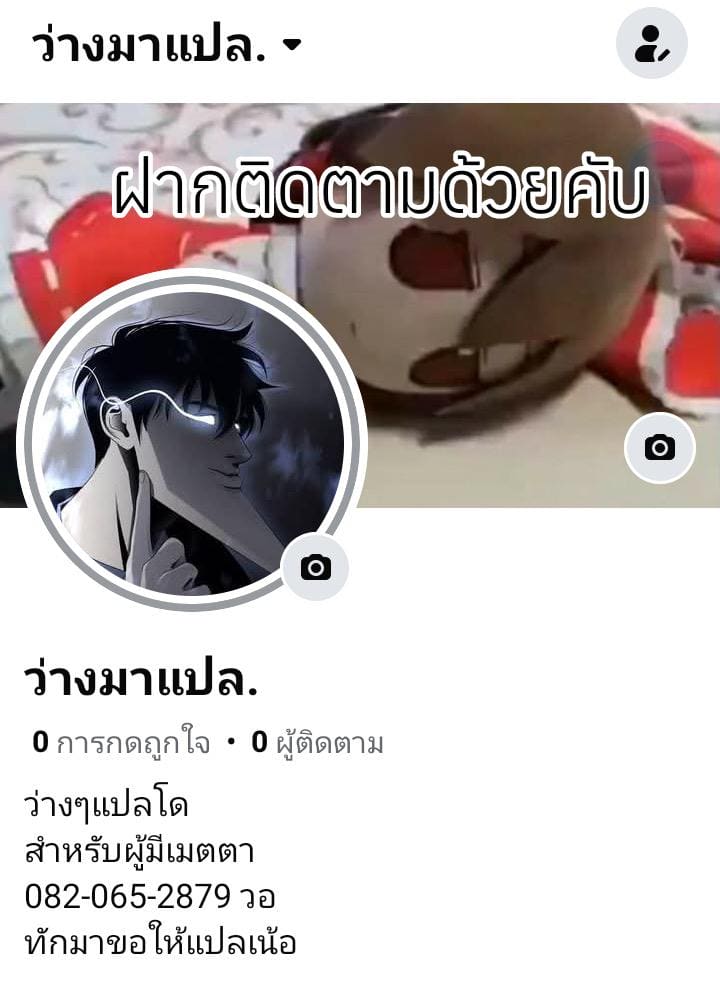Open the 0 followers list
This screenshot has height=988, width=720.
pos(317,743)
